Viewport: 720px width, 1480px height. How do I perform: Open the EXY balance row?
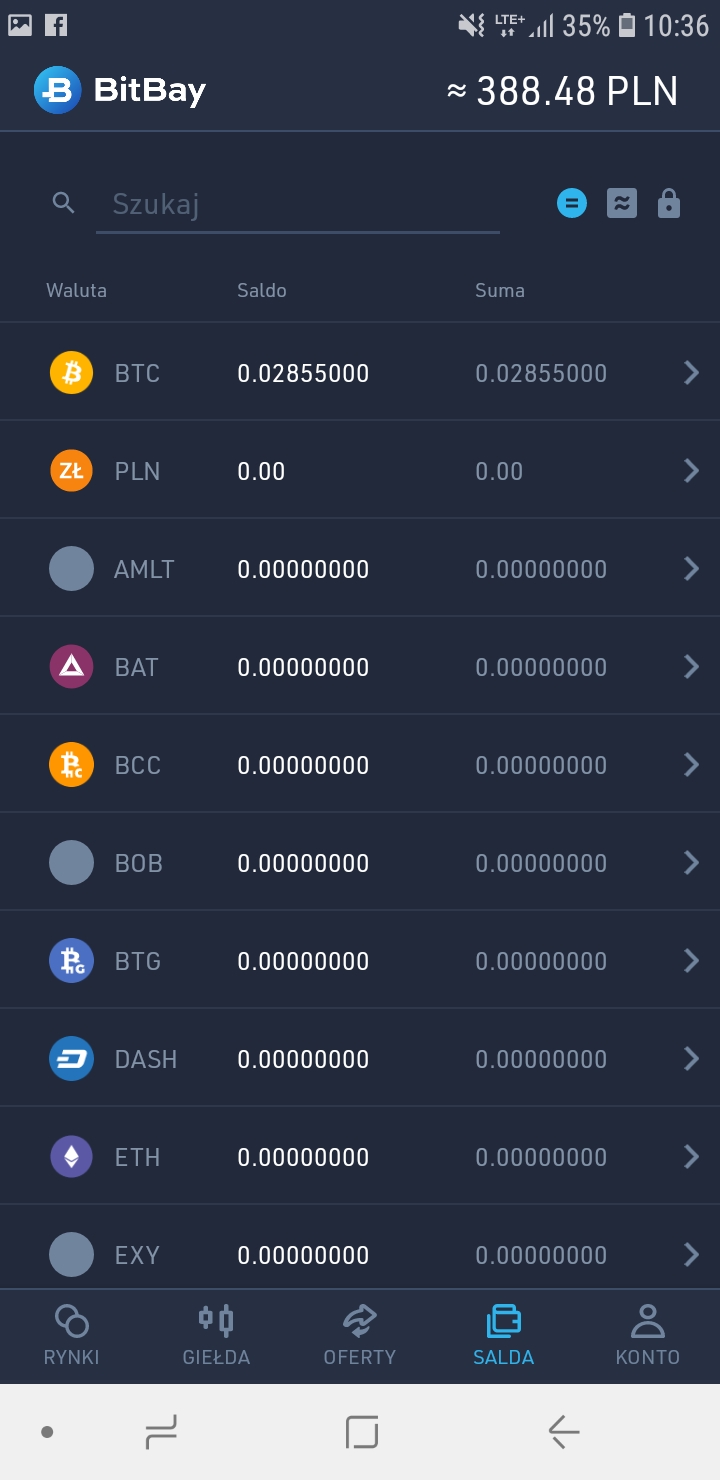(360, 1253)
